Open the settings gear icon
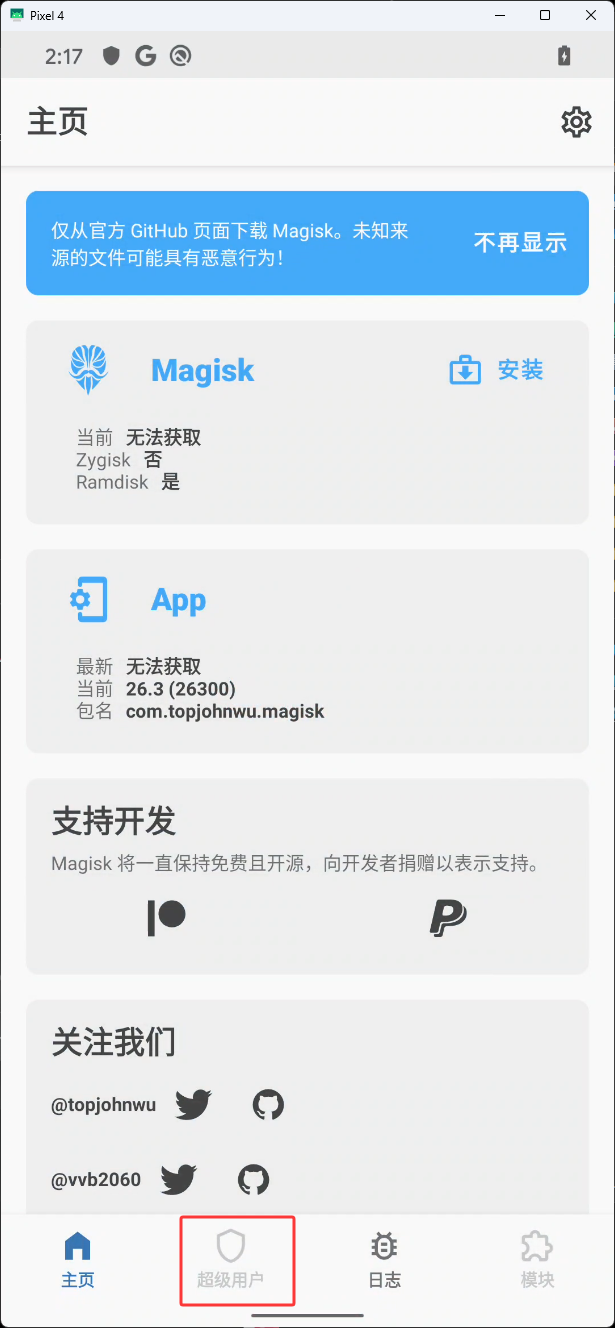This screenshot has height=1328, width=615. tap(576, 122)
